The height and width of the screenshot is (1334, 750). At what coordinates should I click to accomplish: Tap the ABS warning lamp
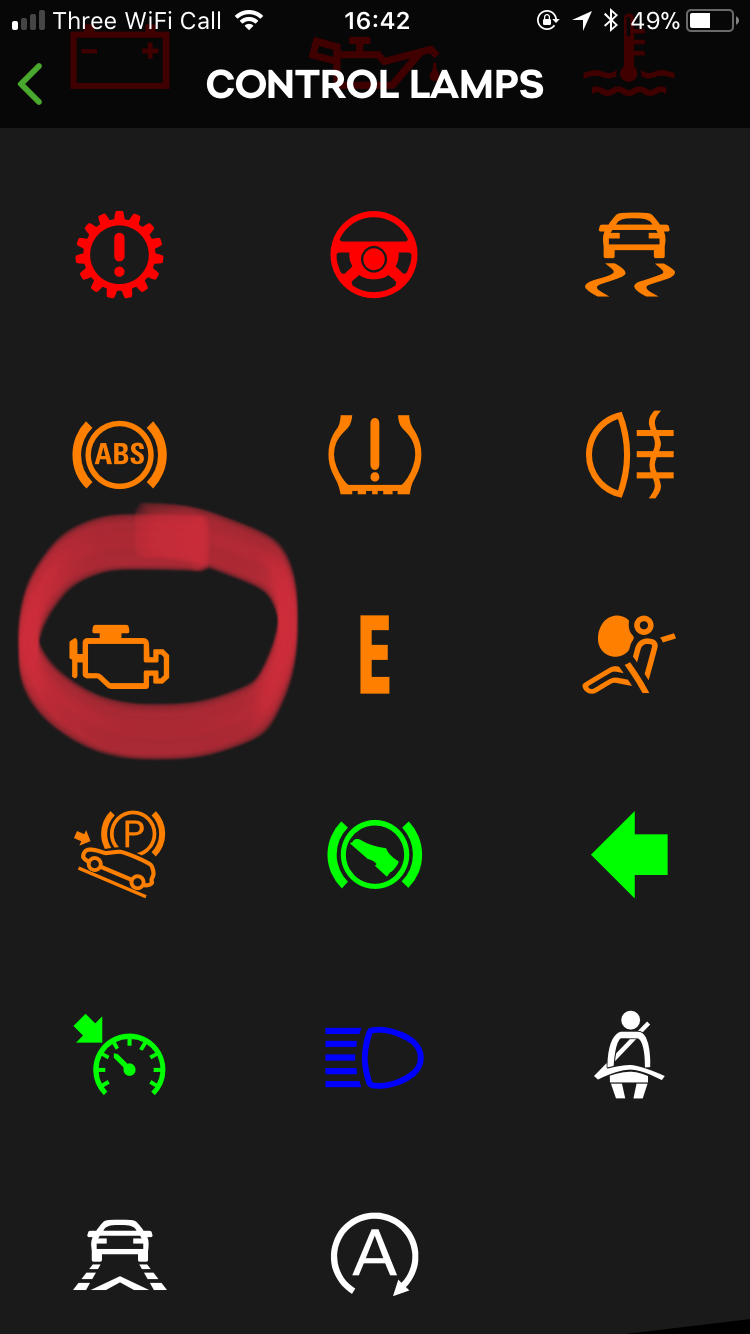pyautogui.click(x=120, y=455)
